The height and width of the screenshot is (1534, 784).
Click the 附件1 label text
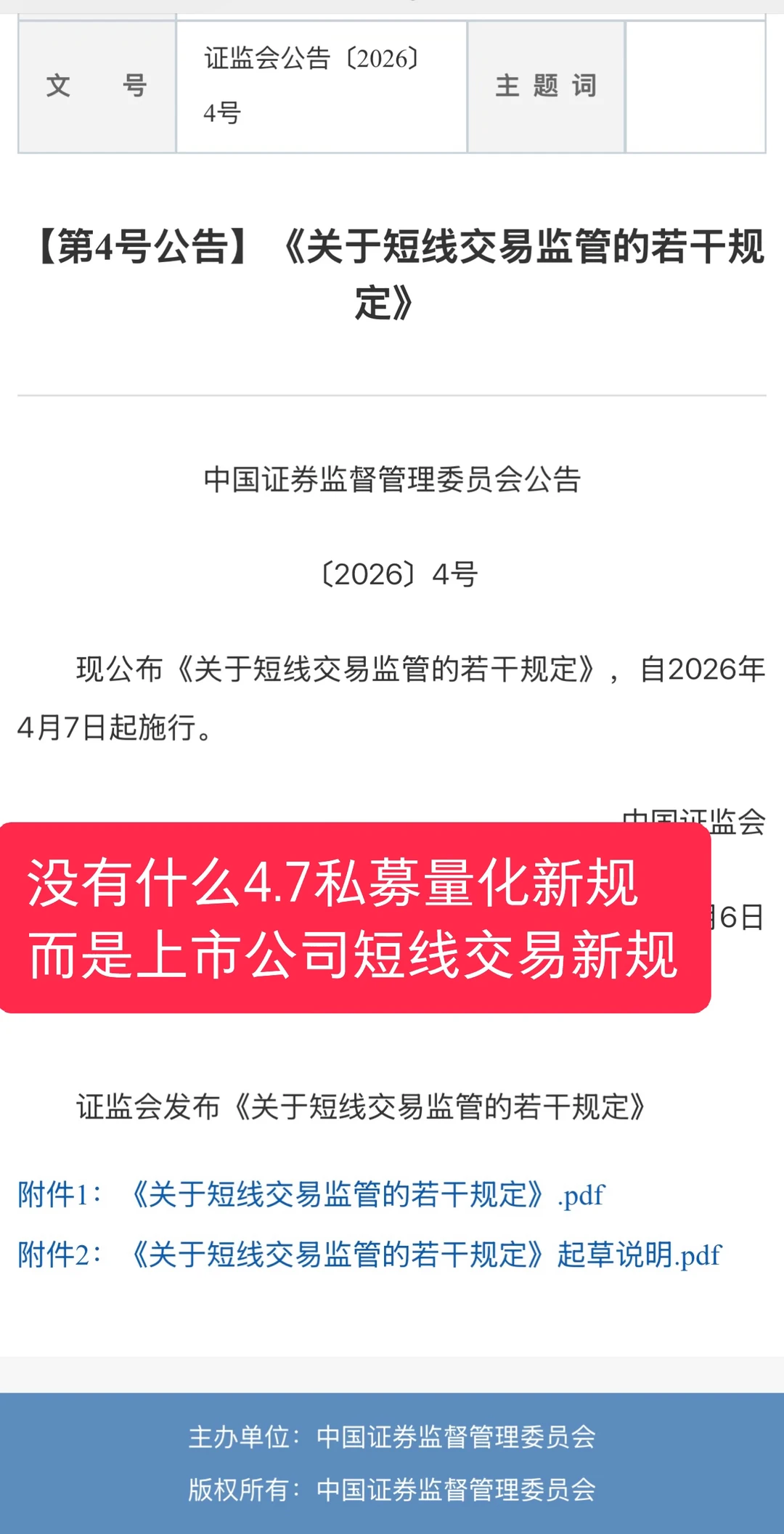(55, 1191)
